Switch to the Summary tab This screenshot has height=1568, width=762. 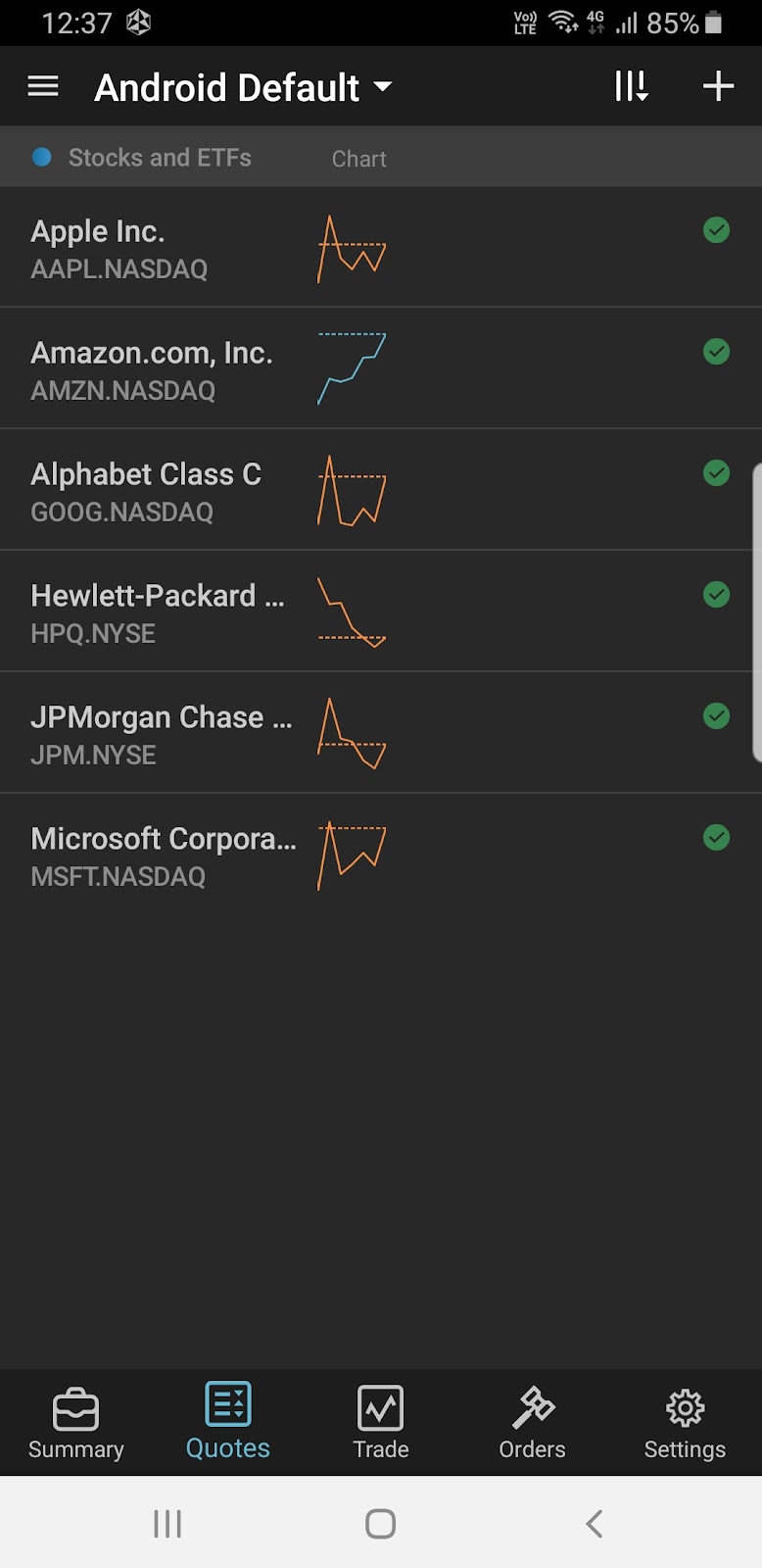pos(76,1423)
